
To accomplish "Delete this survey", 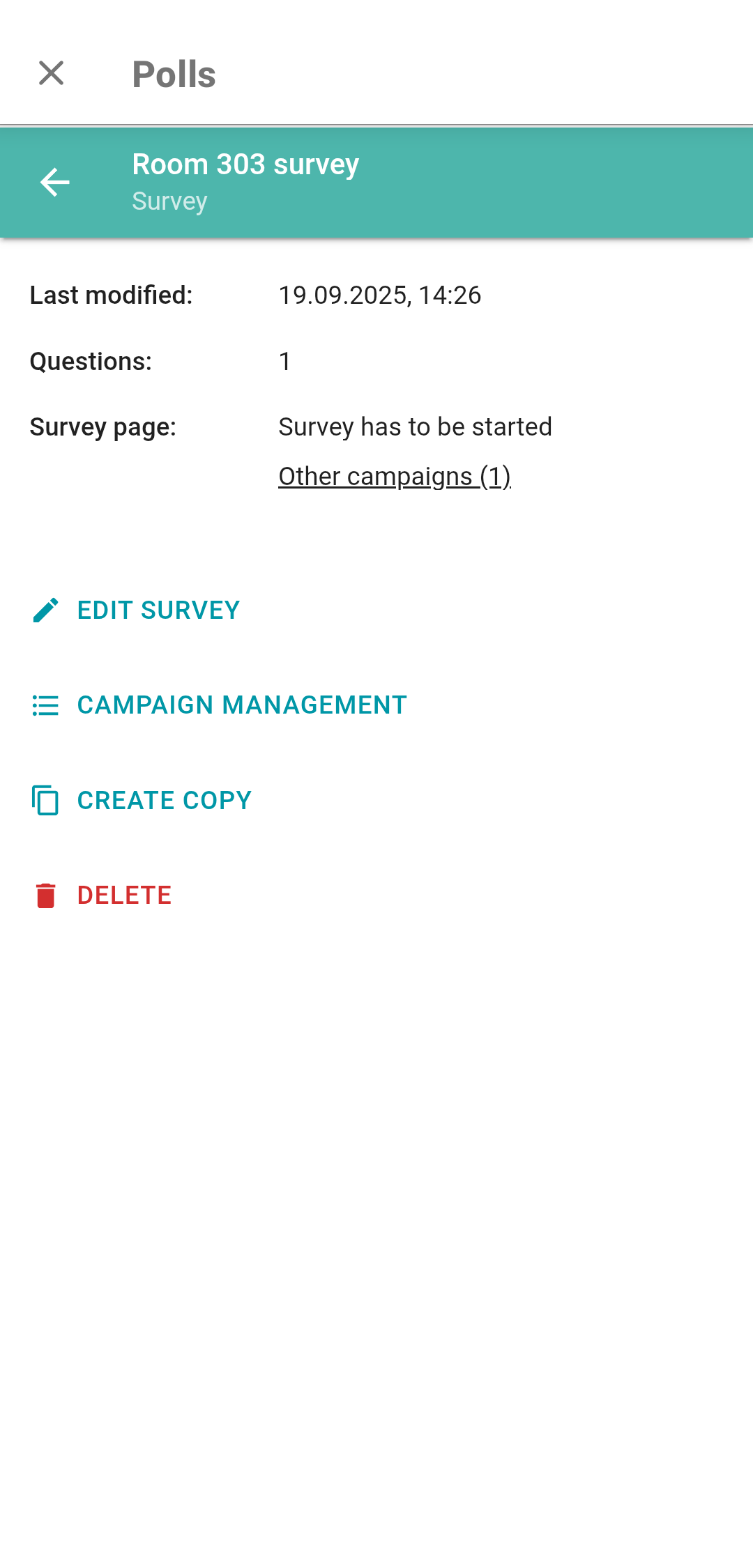I will (102, 896).
